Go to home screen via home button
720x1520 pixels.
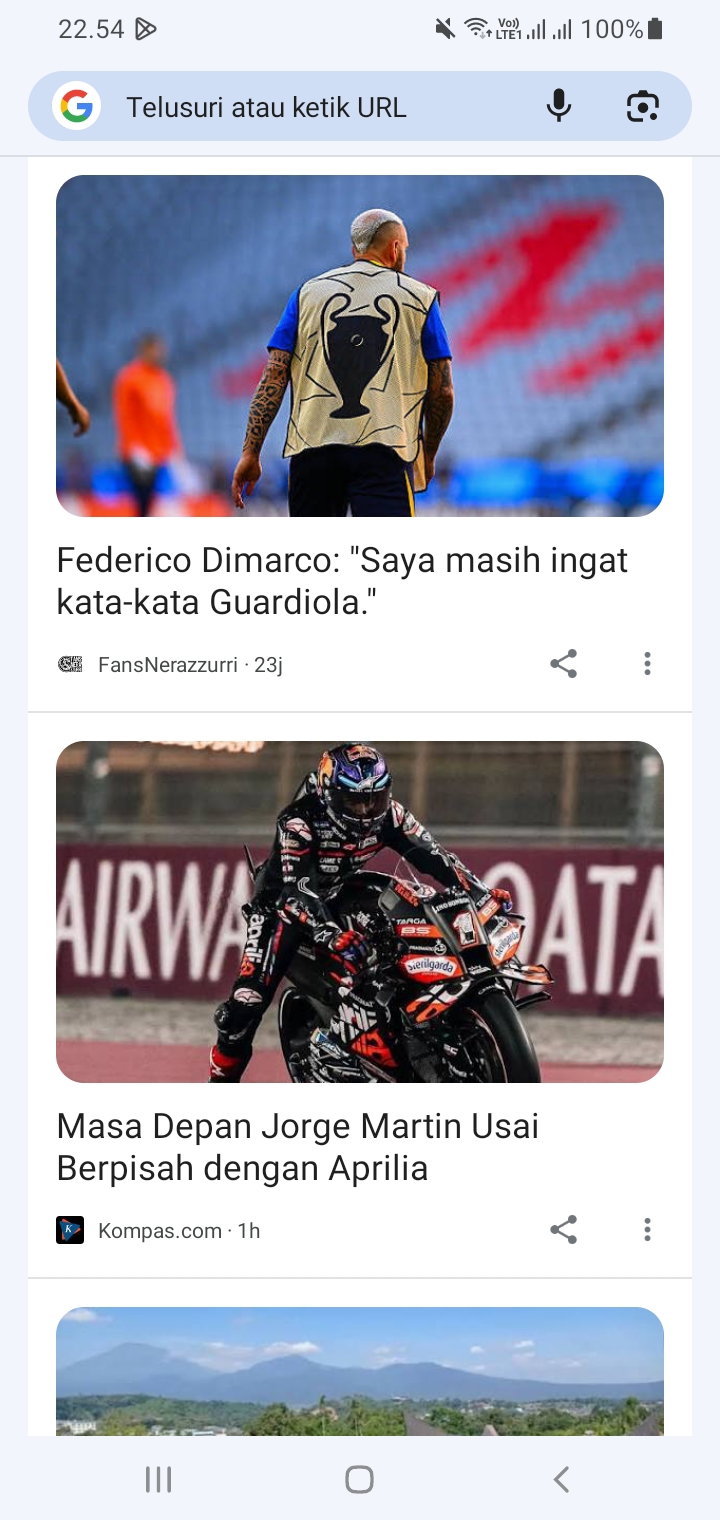pyautogui.click(x=360, y=1478)
